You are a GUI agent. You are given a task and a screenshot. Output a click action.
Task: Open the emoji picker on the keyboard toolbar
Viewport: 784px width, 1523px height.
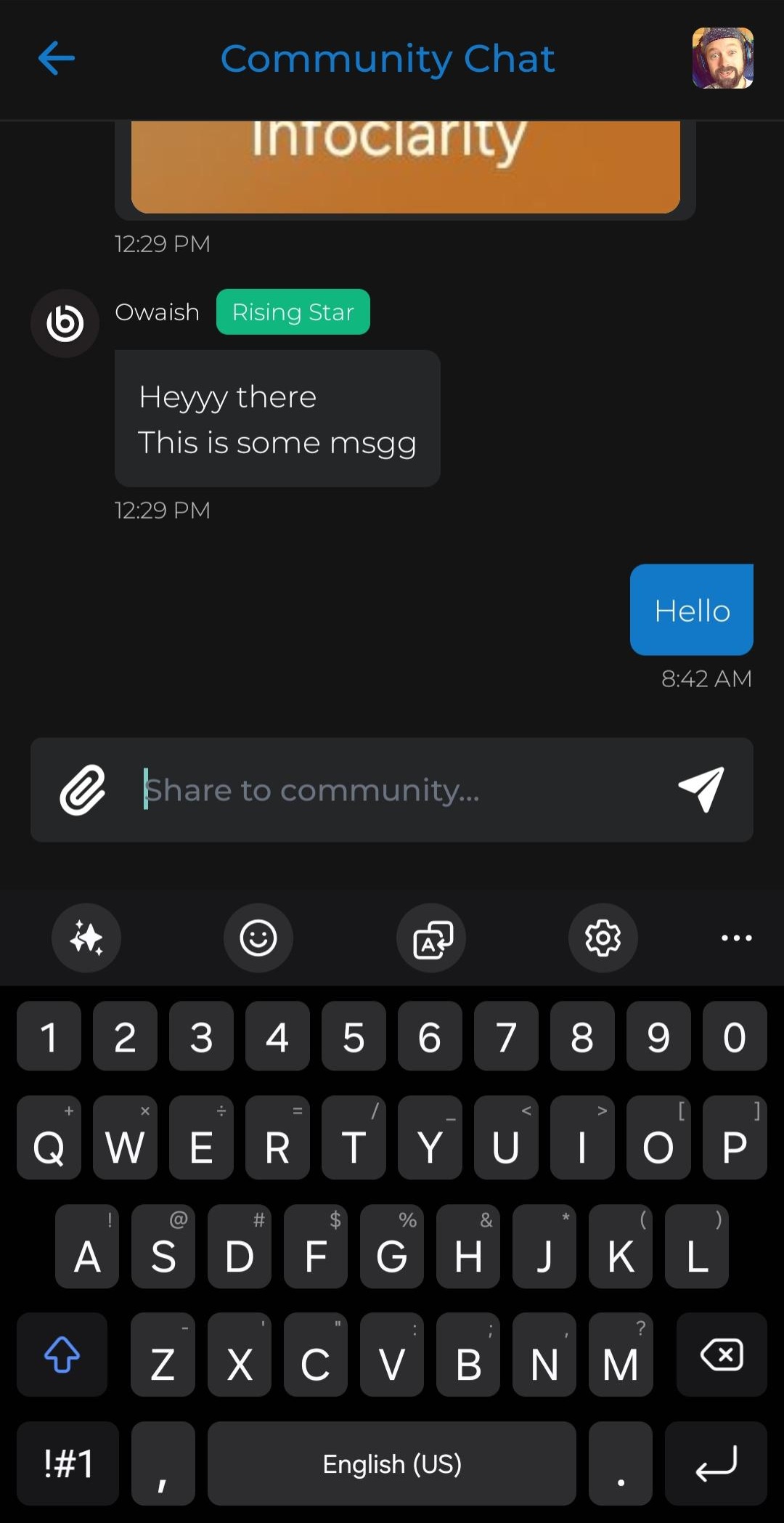click(258, 938)
